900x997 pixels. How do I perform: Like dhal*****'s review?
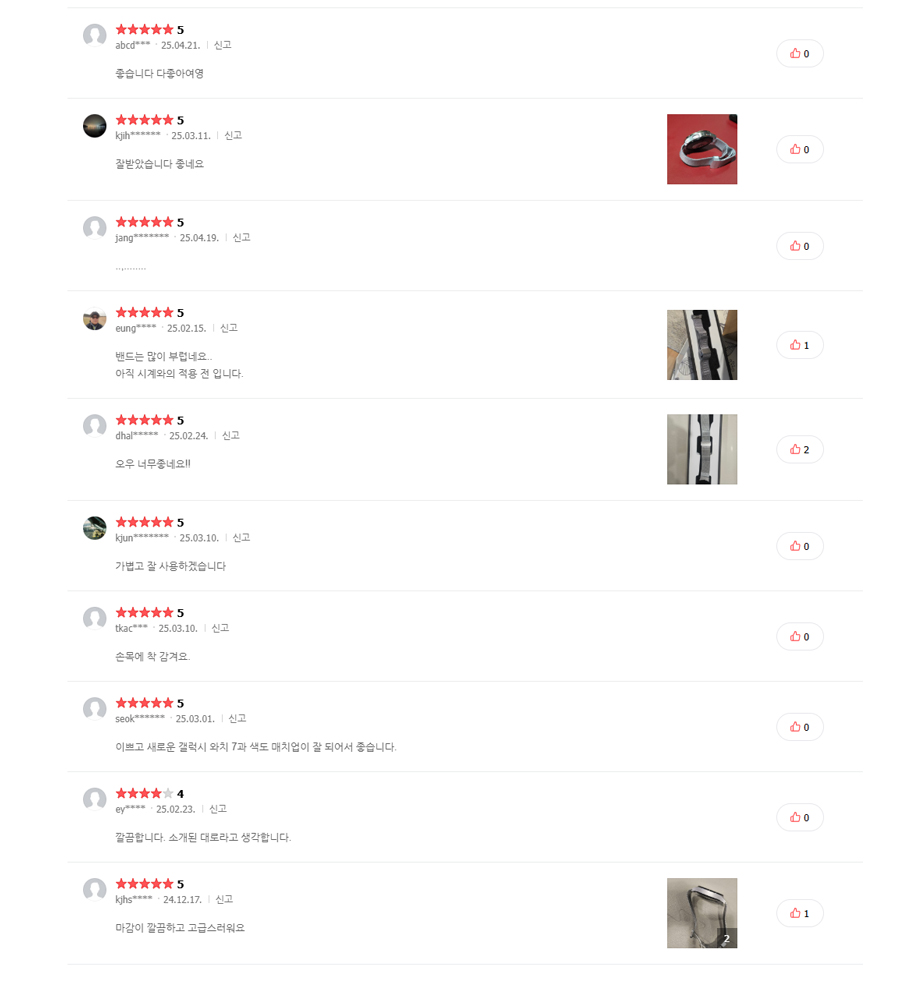point(799,450)
